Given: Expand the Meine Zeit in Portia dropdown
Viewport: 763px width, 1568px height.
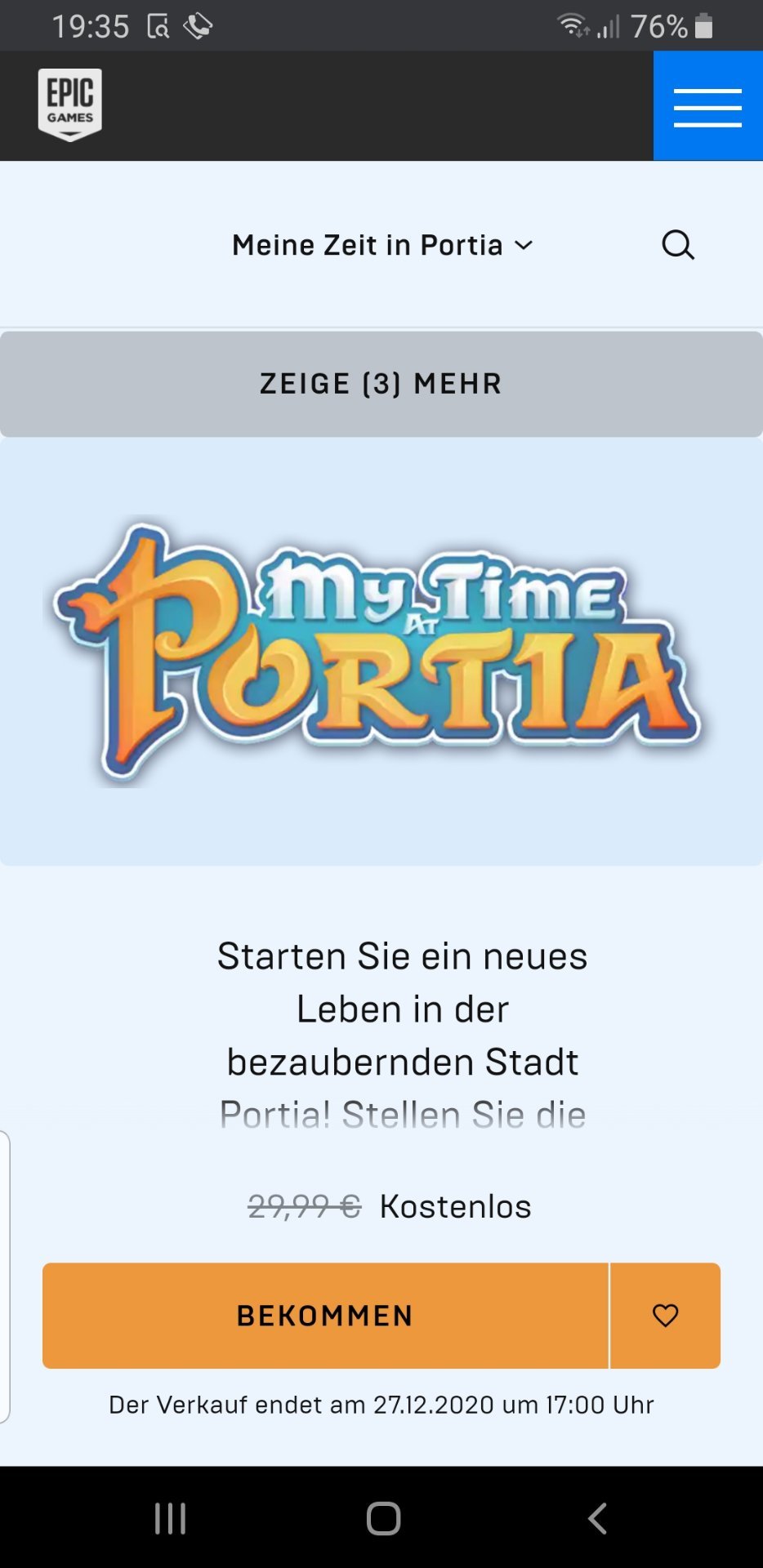Looking at the screenshot, I should click(382, 245).
